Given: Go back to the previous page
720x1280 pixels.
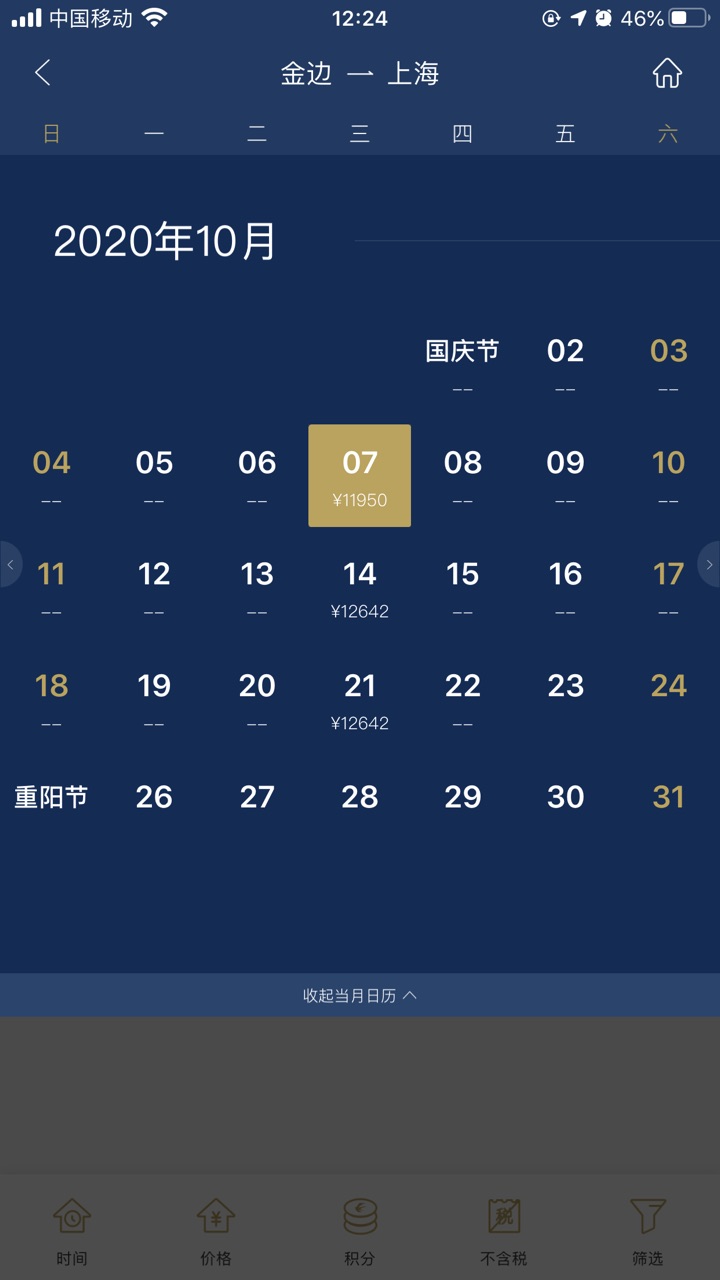Looking at the screenshot, I should pos(42,73).
